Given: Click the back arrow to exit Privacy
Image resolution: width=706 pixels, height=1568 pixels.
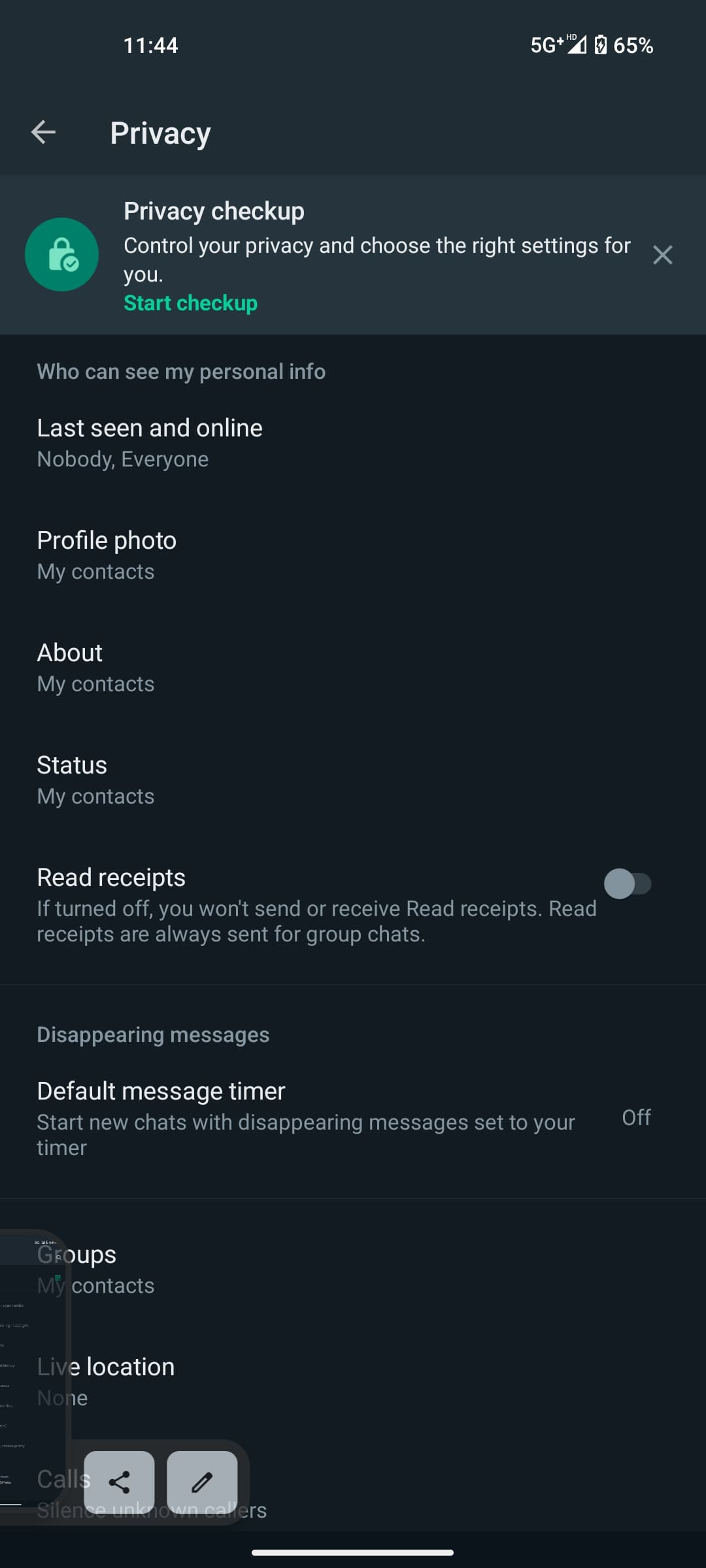Looking at the screenshot, I should point(43,133).
